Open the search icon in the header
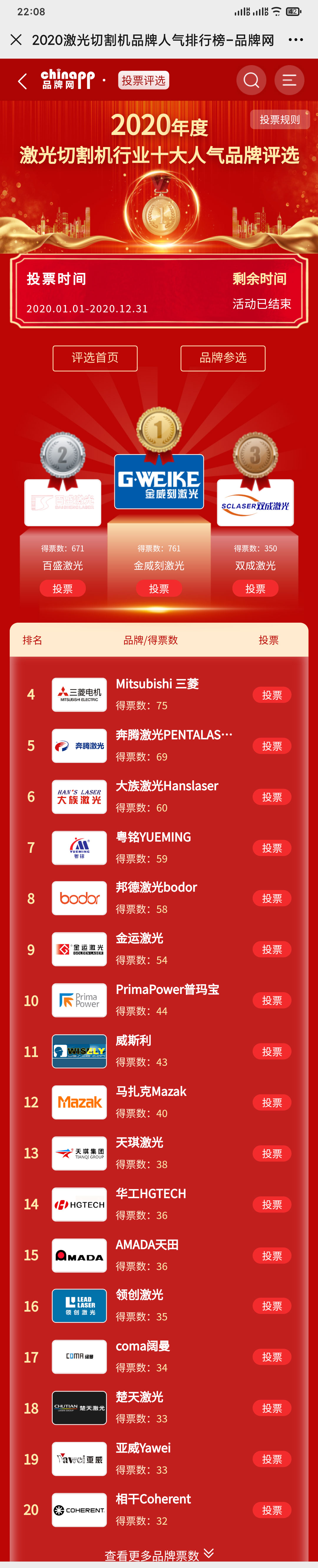The image size is (318, 1568). pyautogui.click(x=251, y=80)
